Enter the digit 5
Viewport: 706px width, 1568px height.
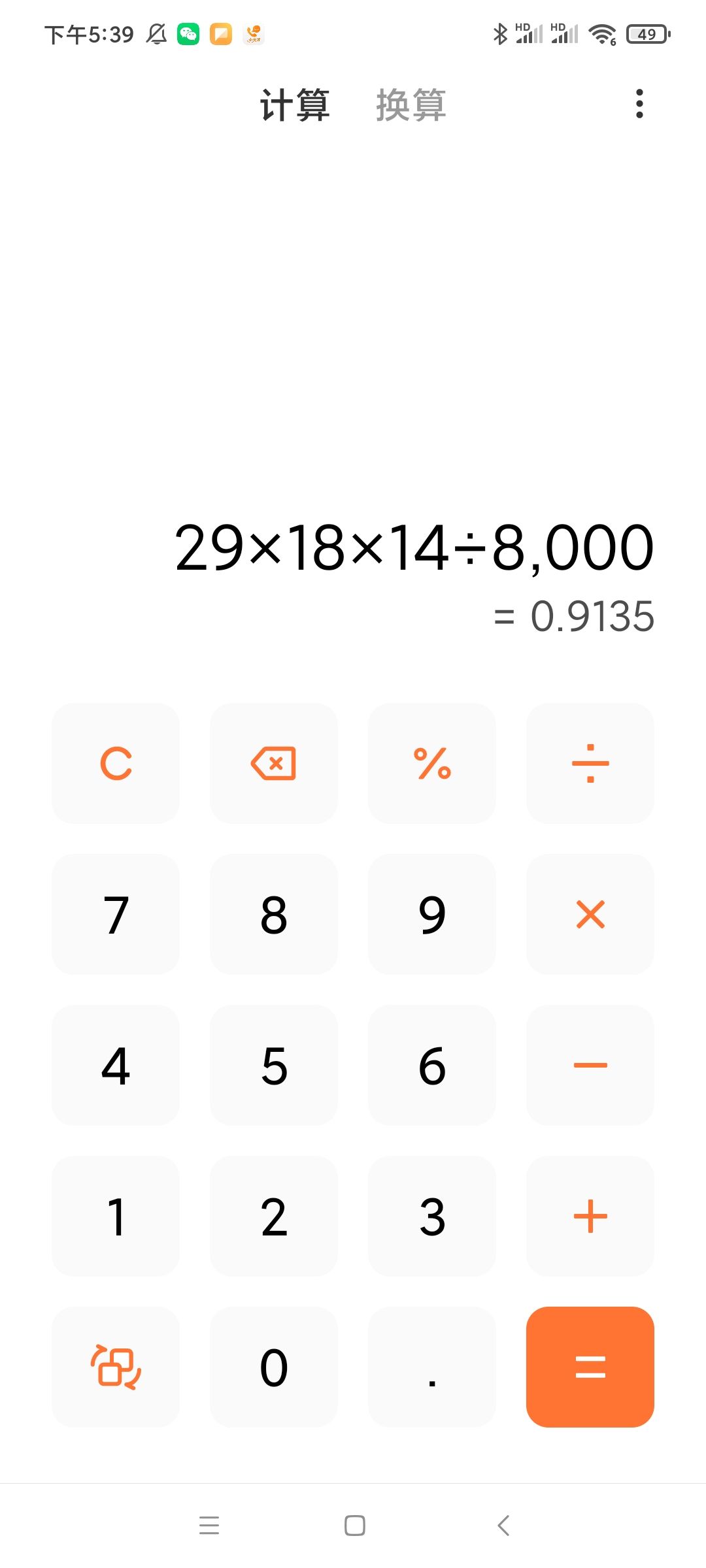[274, 1065]
